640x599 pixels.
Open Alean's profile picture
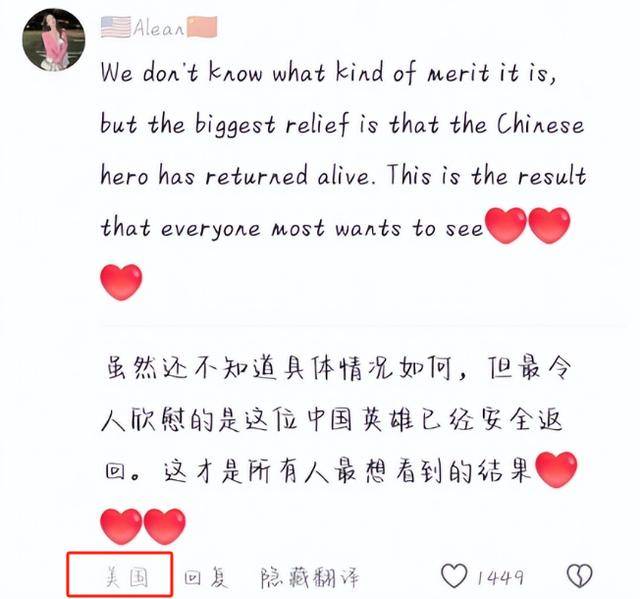[53, 40]
